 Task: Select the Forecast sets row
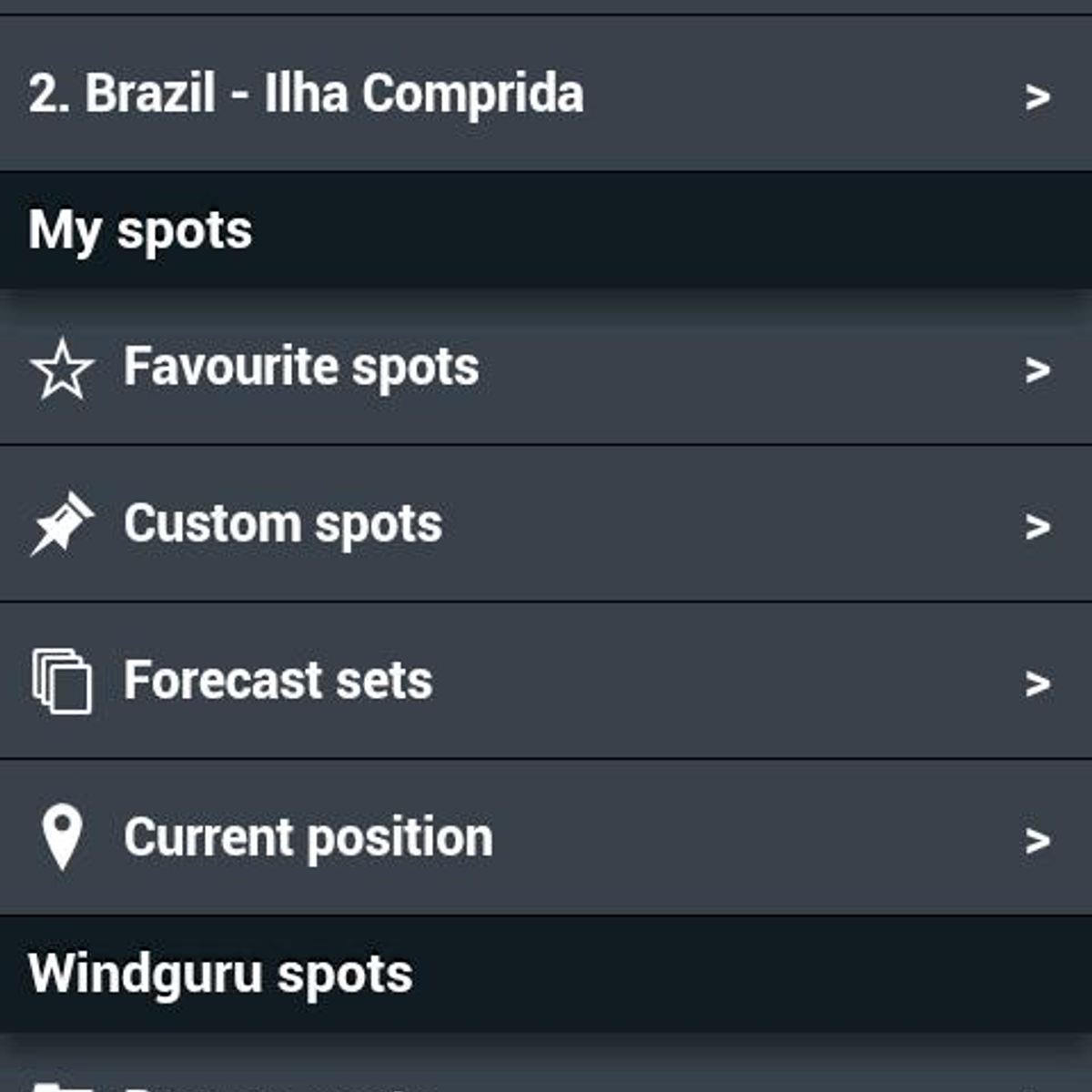coord(546,681)
